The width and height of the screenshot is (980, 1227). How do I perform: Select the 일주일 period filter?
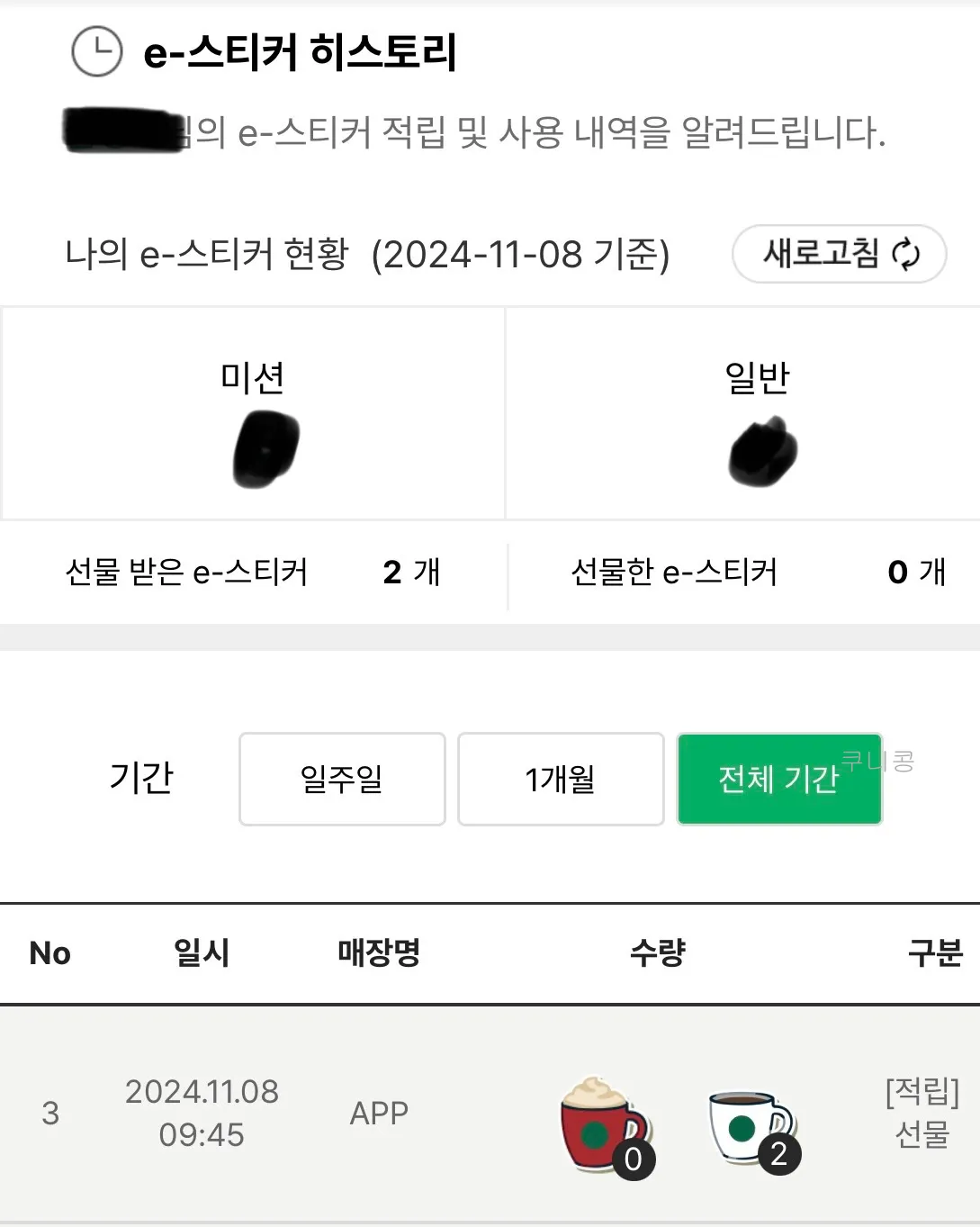click(x=341, y=779)
